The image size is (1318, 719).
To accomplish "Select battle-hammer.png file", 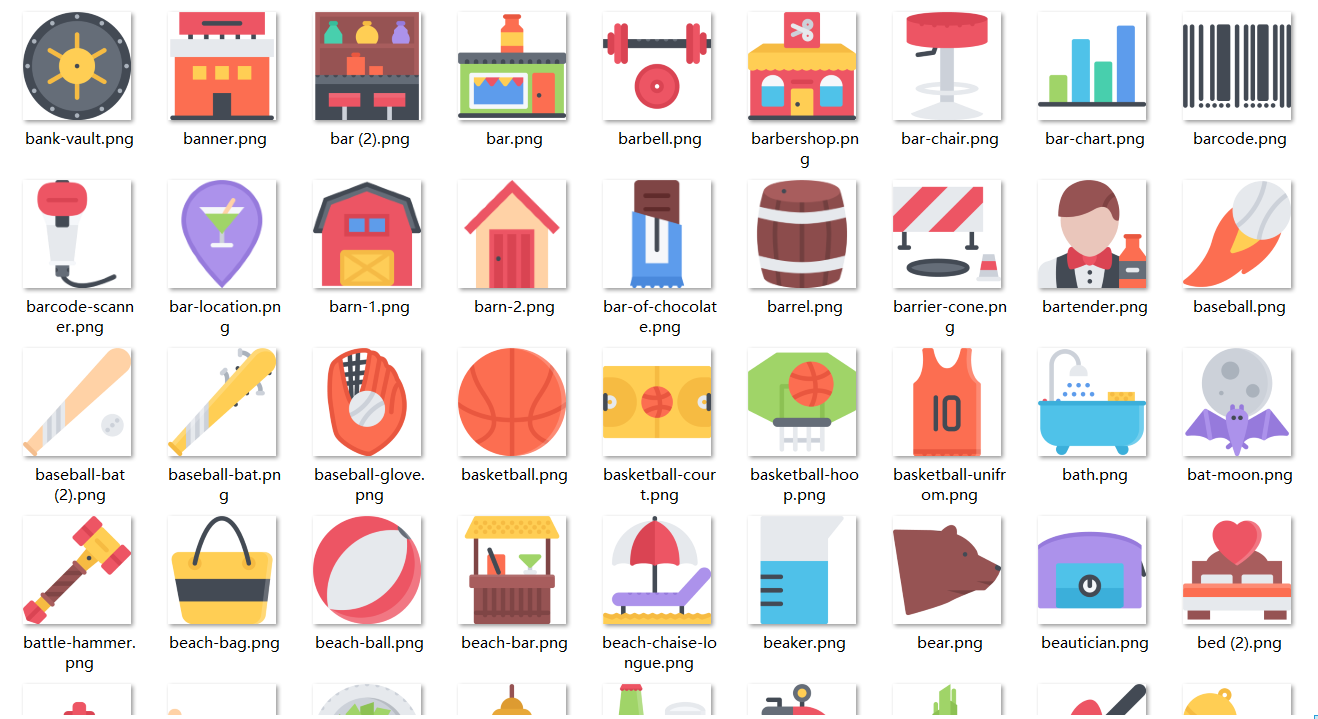I will [x=78, y=570].
